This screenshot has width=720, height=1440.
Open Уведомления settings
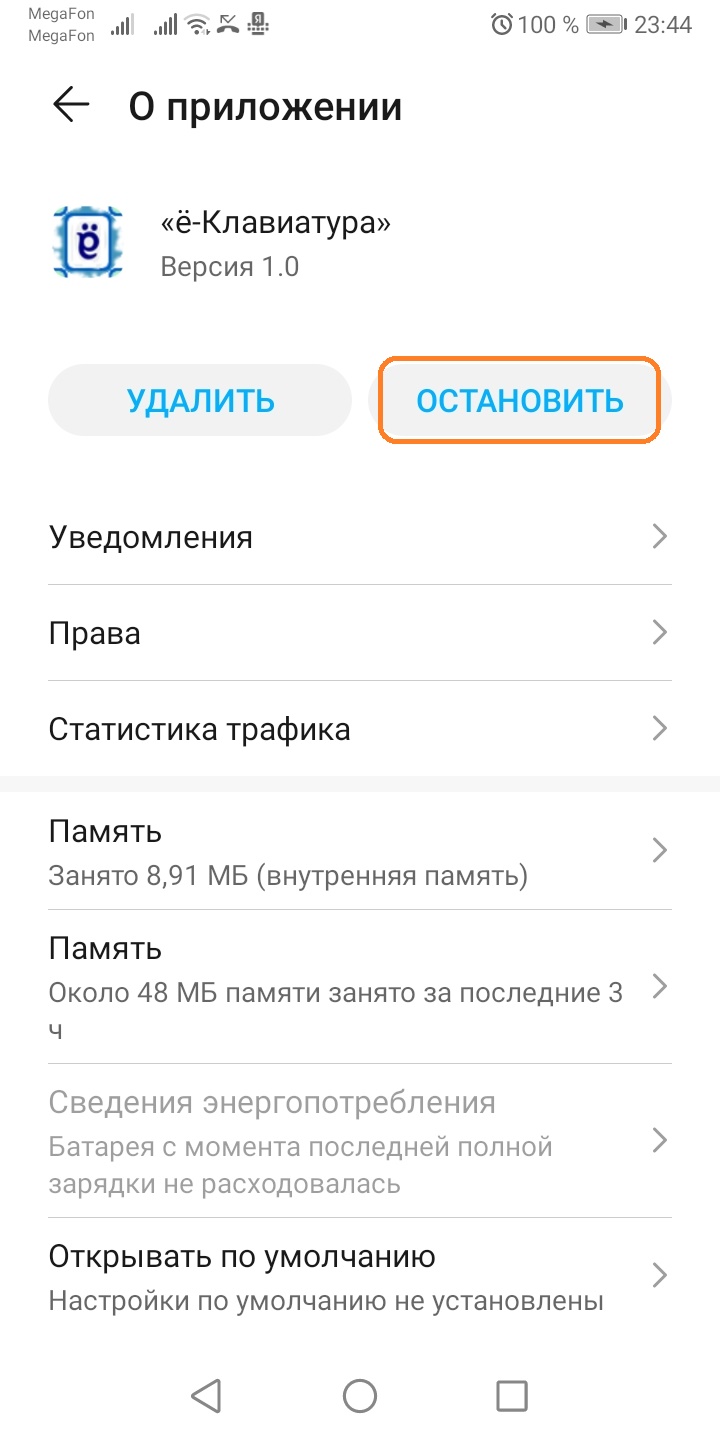(360, 537)
